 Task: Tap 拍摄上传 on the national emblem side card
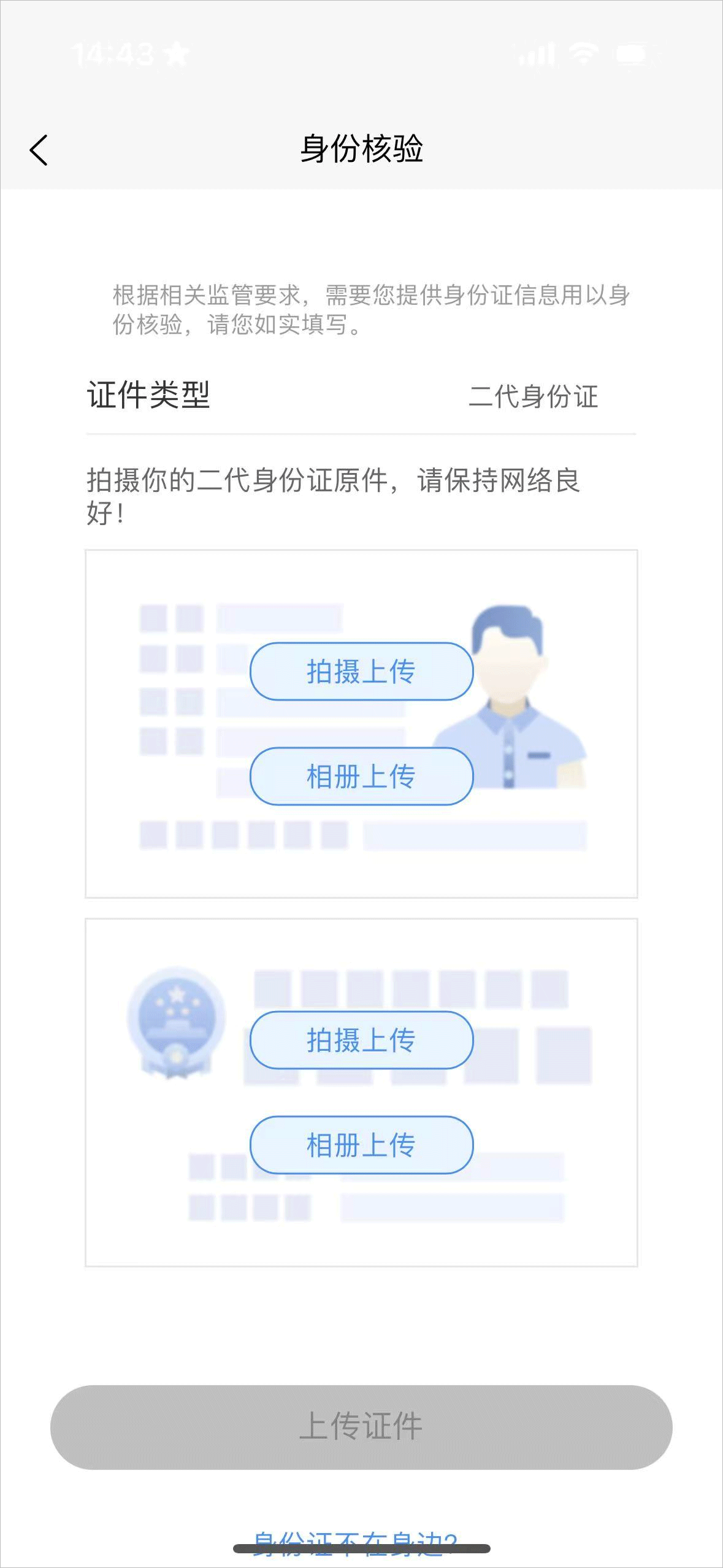coord(361,1040)
